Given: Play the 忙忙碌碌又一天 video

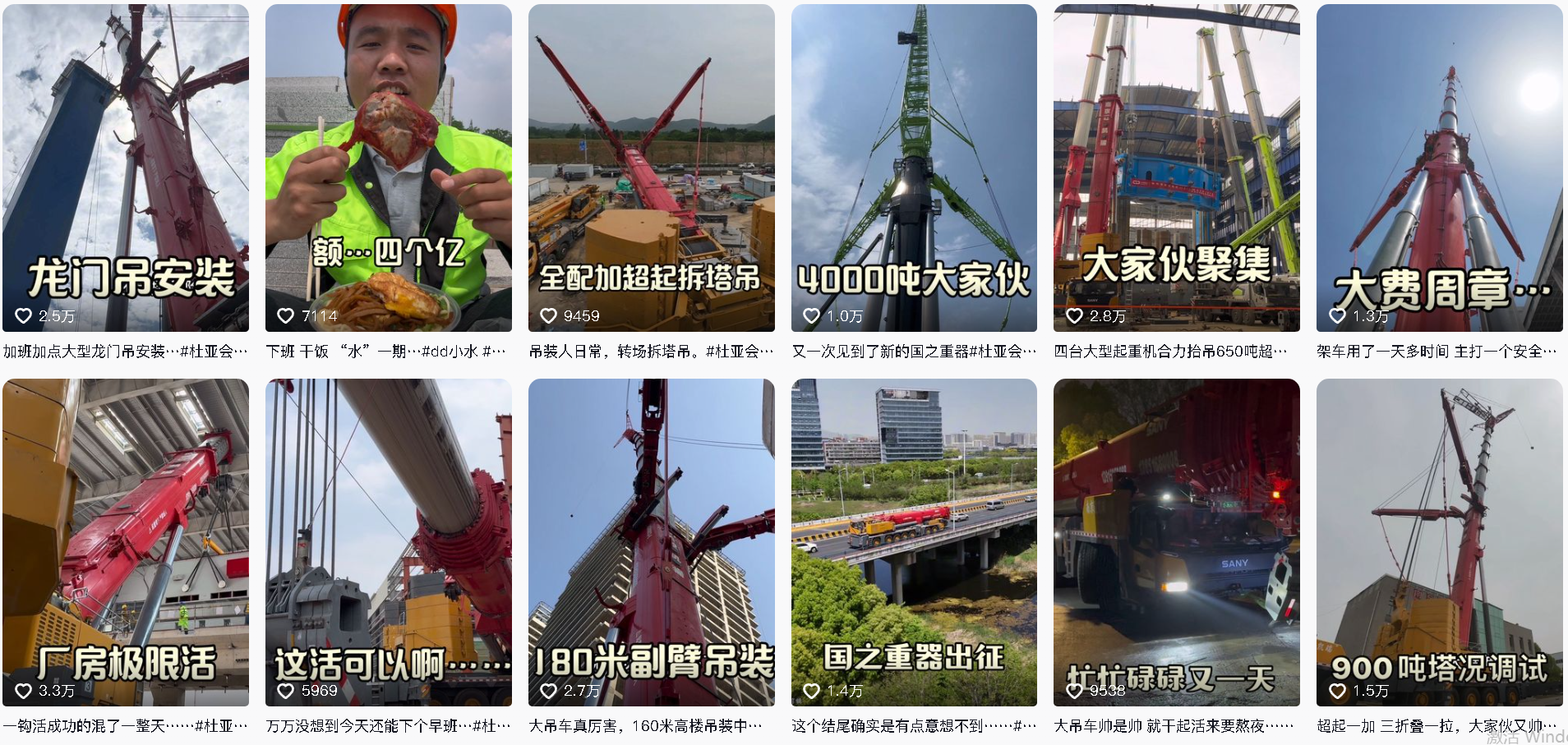Looking at the screenshot, I should [x=1176, y=542].
